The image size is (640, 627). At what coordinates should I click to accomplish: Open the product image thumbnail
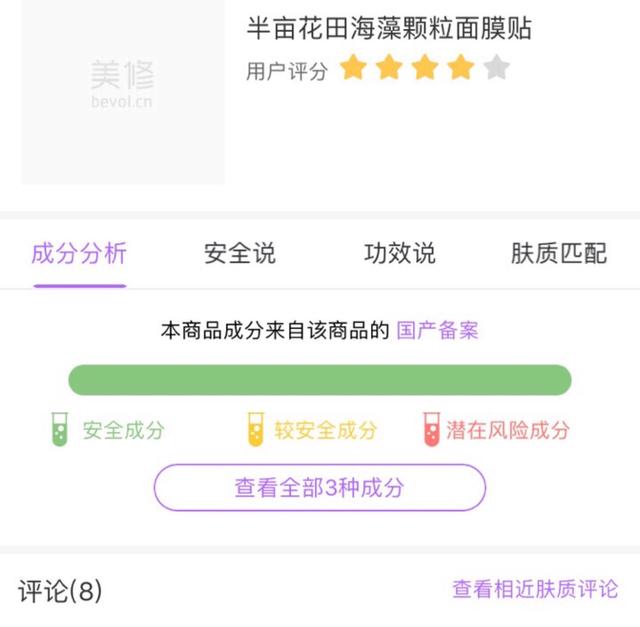click(123, 92)
